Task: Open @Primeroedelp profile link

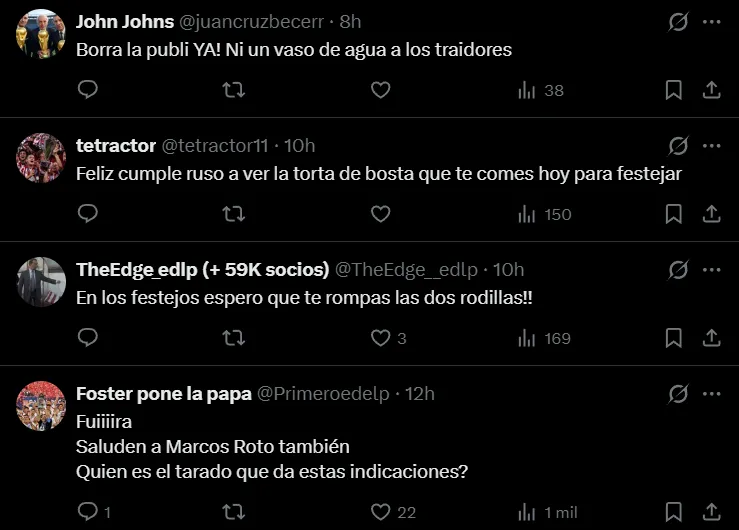Action: 326,394
